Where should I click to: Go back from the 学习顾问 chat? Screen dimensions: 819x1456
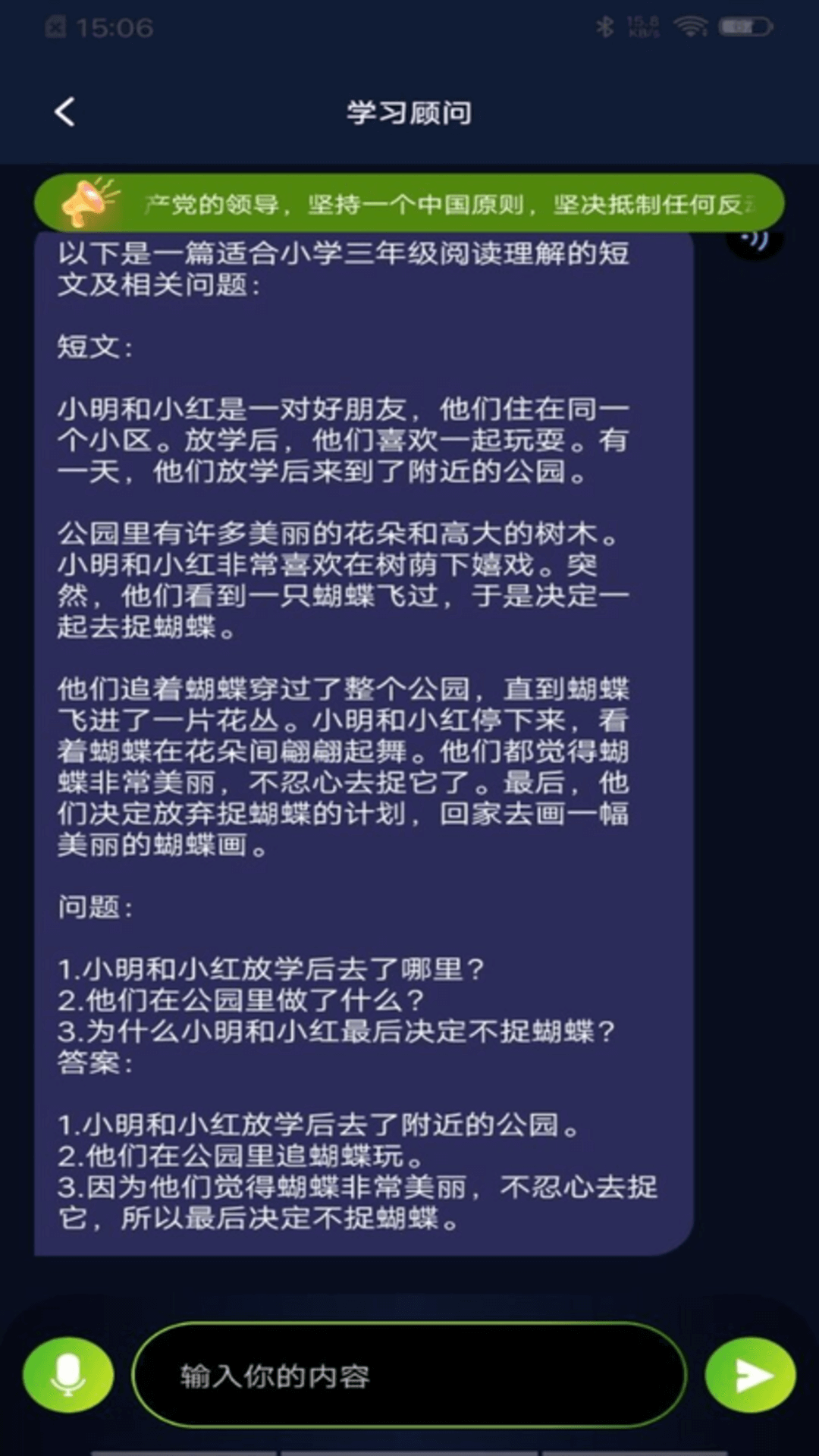click(x=65, y=112)
